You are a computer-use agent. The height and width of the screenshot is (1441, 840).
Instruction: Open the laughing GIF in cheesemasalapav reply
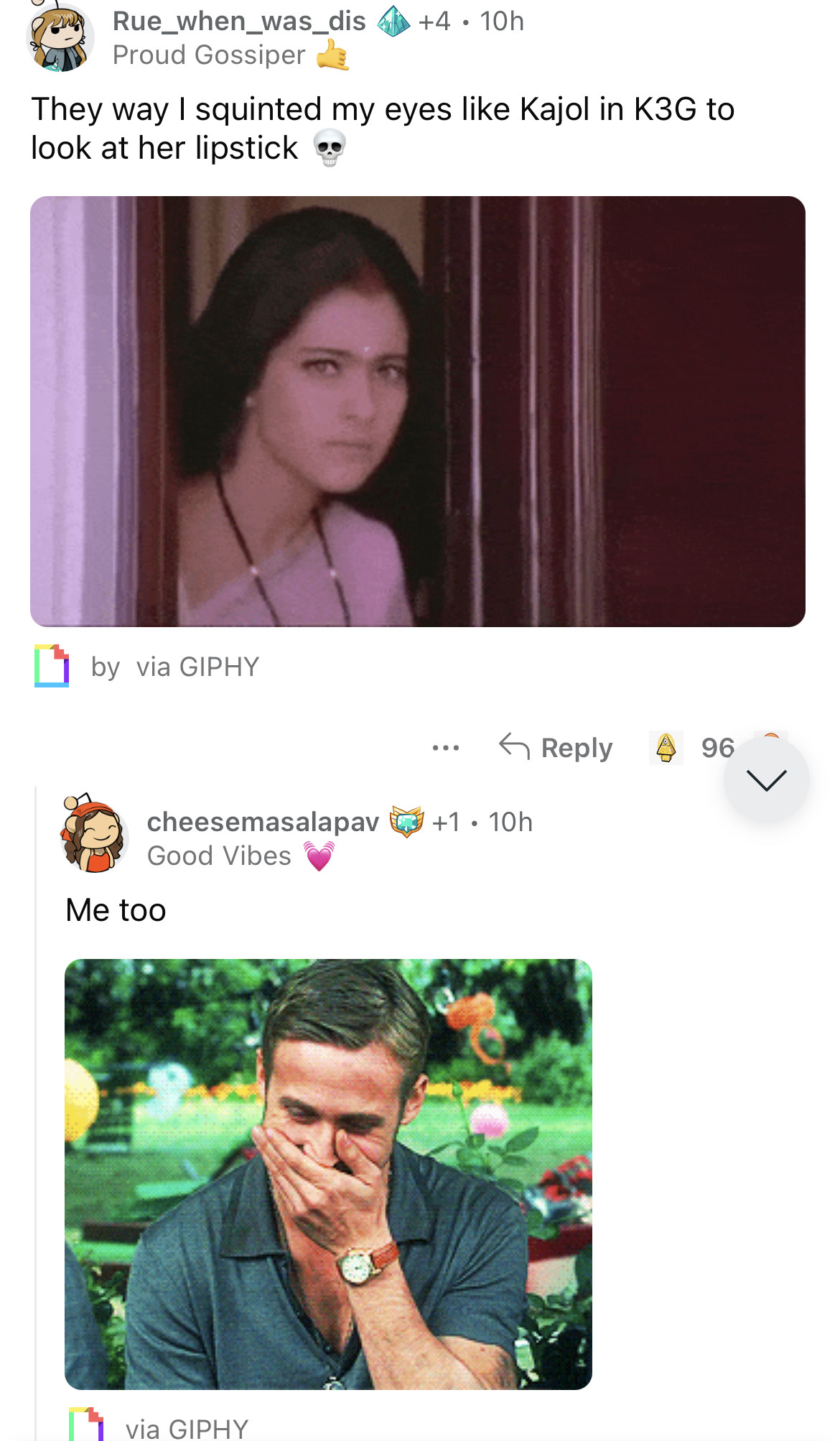(328, 1174)
